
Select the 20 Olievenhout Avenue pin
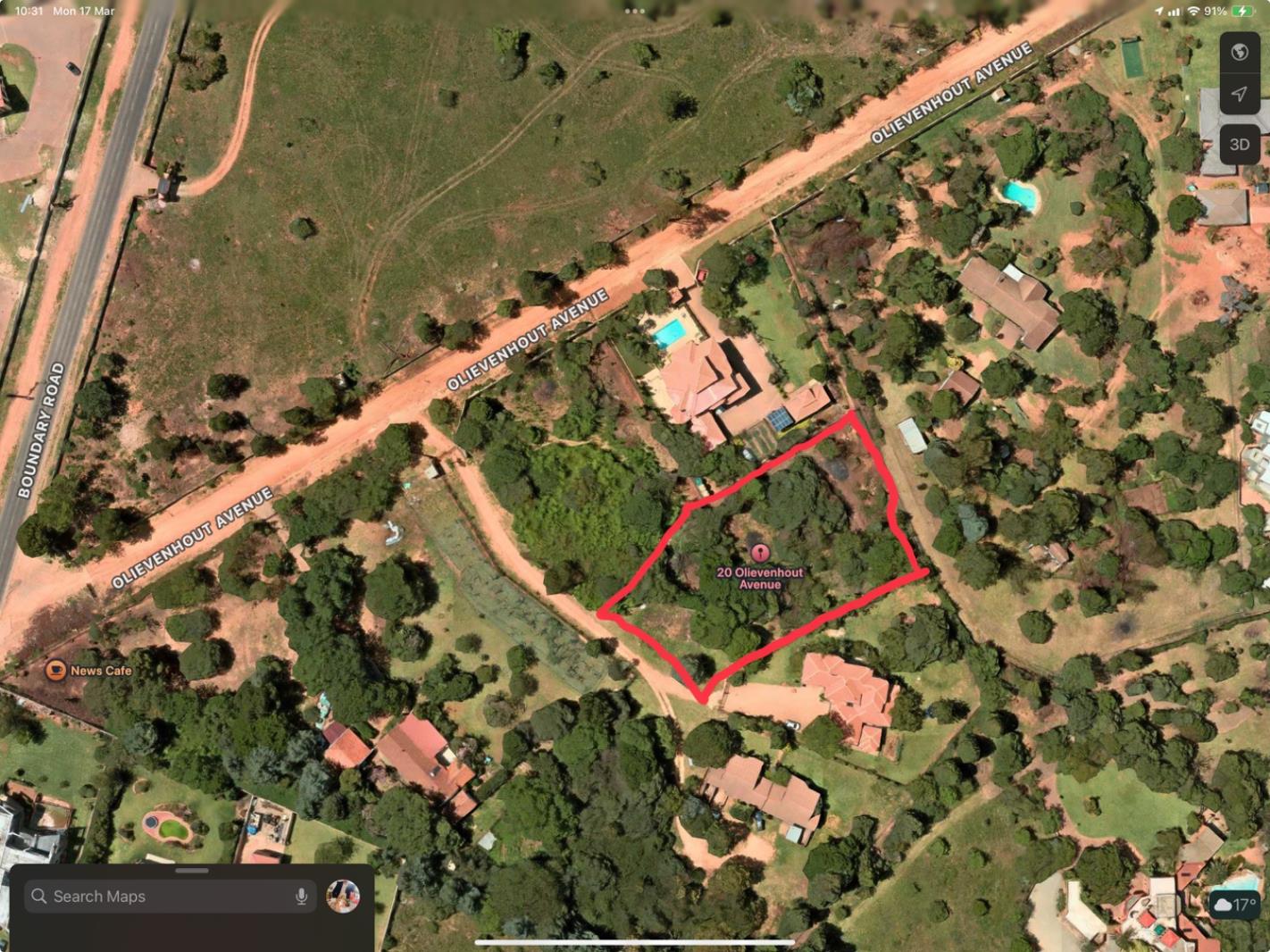click(x=760, y=554)
